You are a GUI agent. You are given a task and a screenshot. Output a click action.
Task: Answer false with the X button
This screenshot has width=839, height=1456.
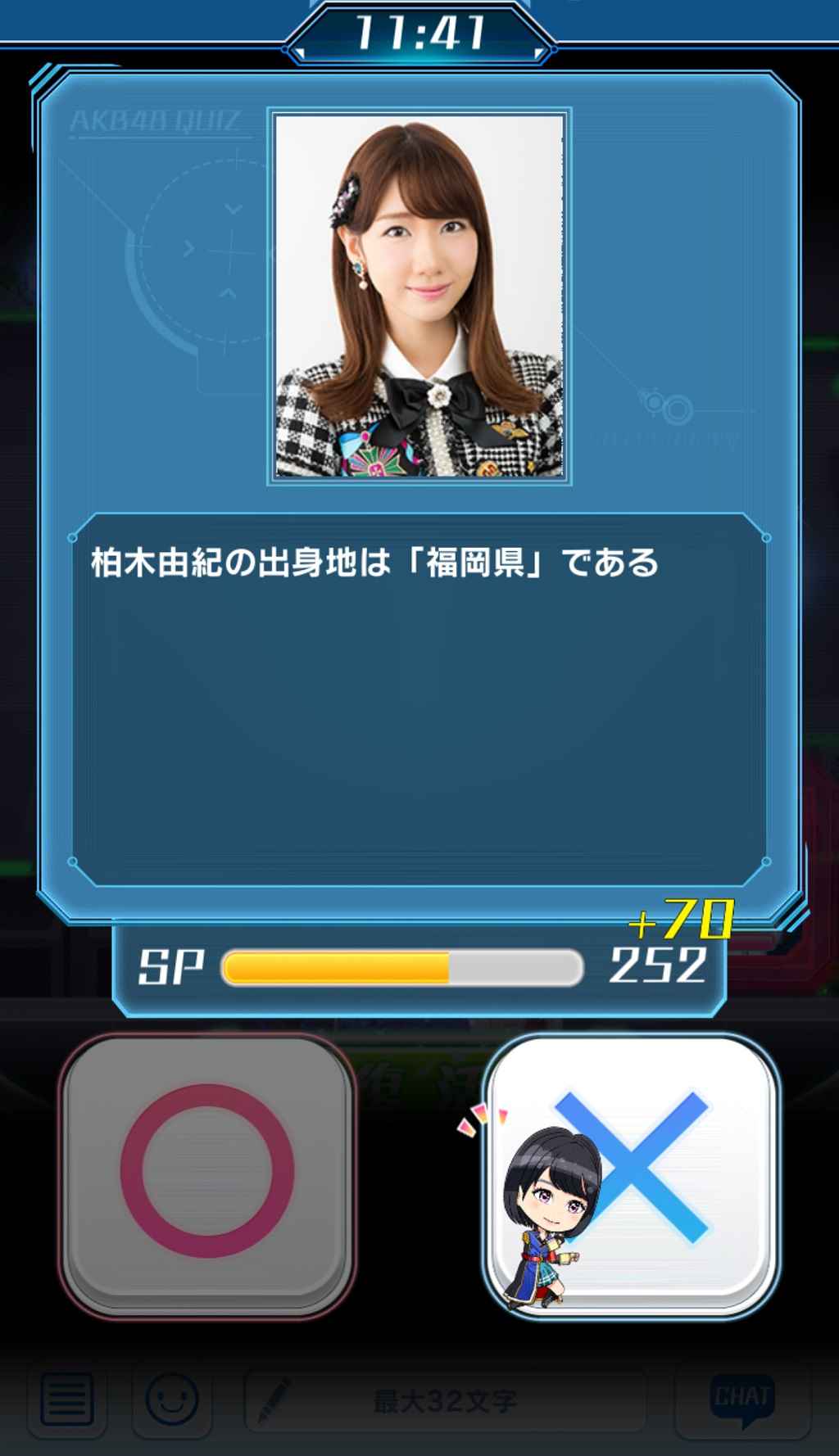click(x=632, y=1173)
